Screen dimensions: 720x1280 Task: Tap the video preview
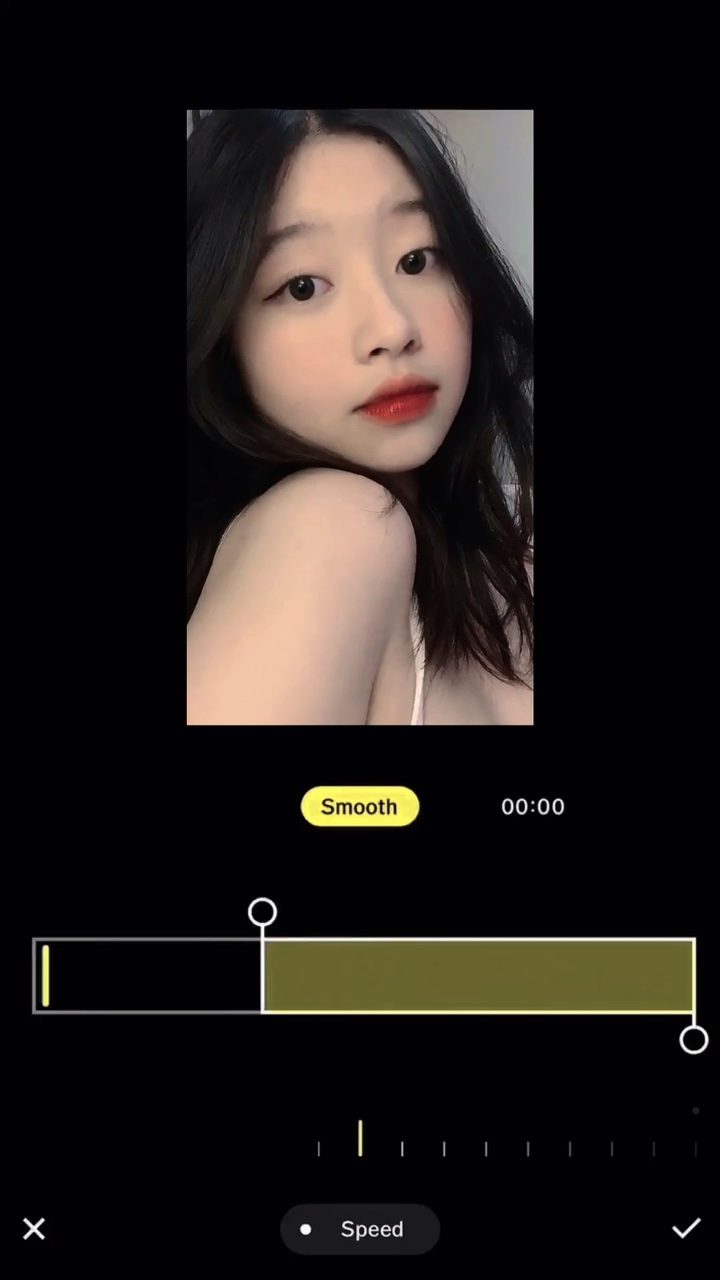click(x=360, y=417)
